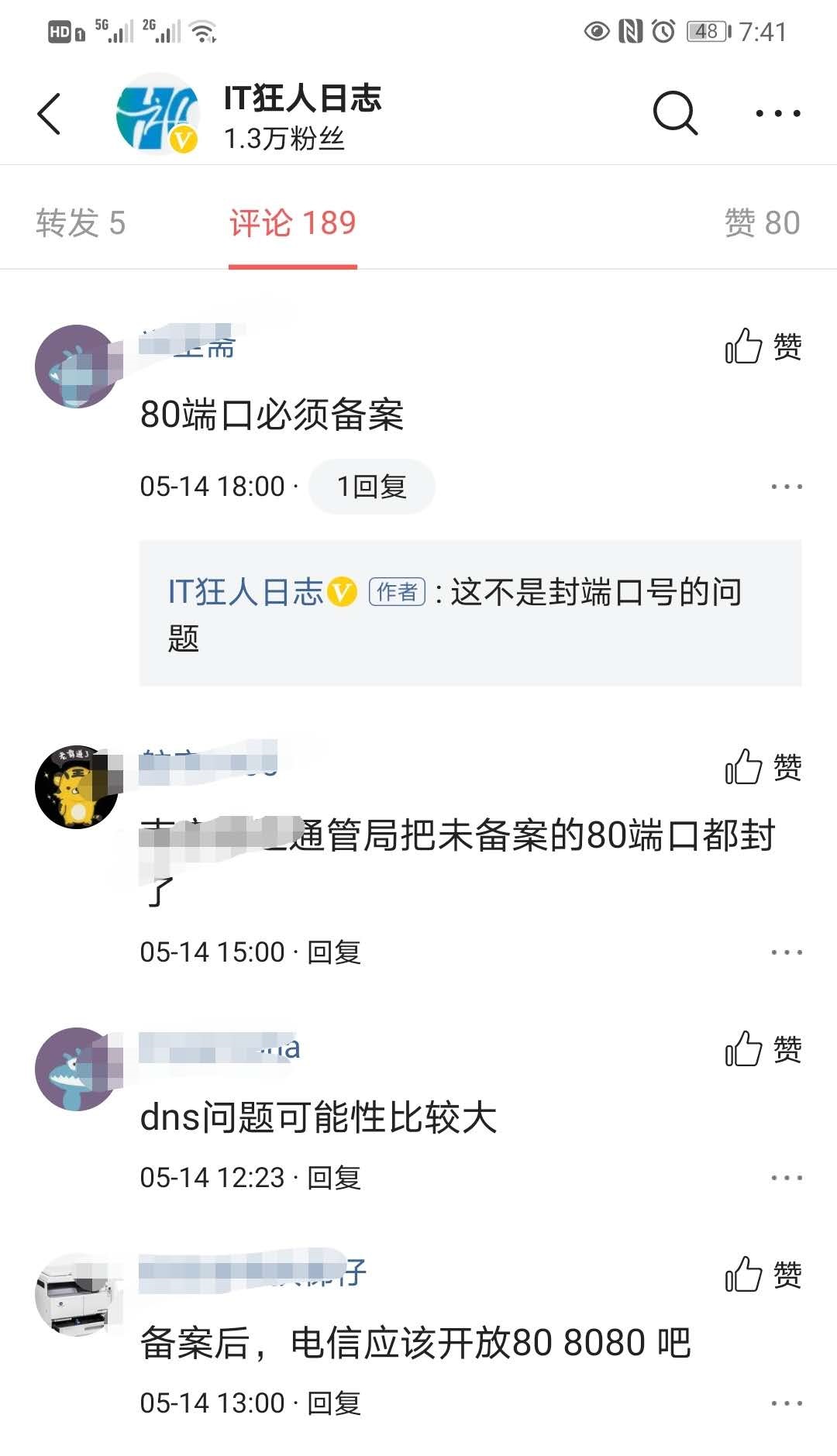Reply to the 05-14 13:00 comment
The image size is (837, 1456).
point(335,1403)
